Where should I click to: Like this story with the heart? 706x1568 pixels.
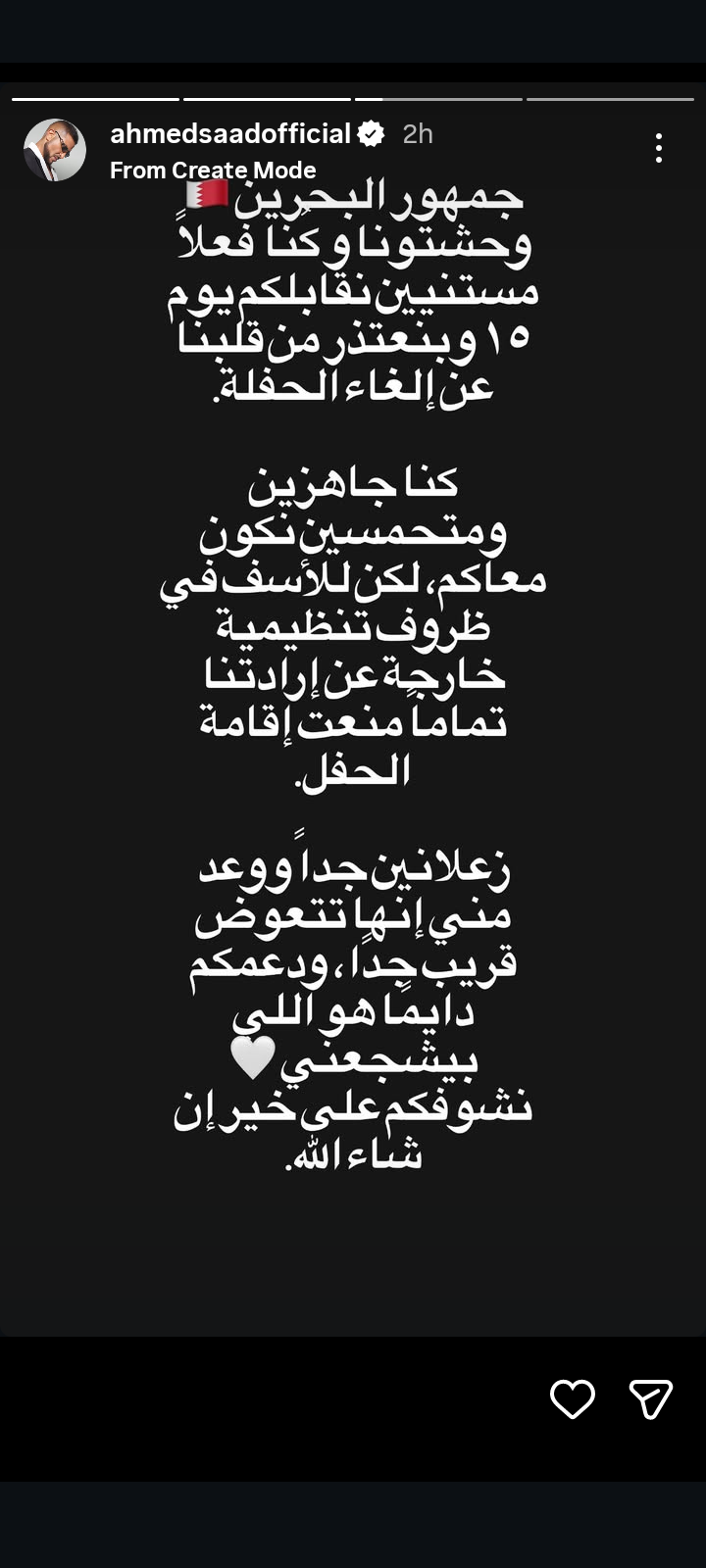pyautogui.click(x=573, y=1398)
